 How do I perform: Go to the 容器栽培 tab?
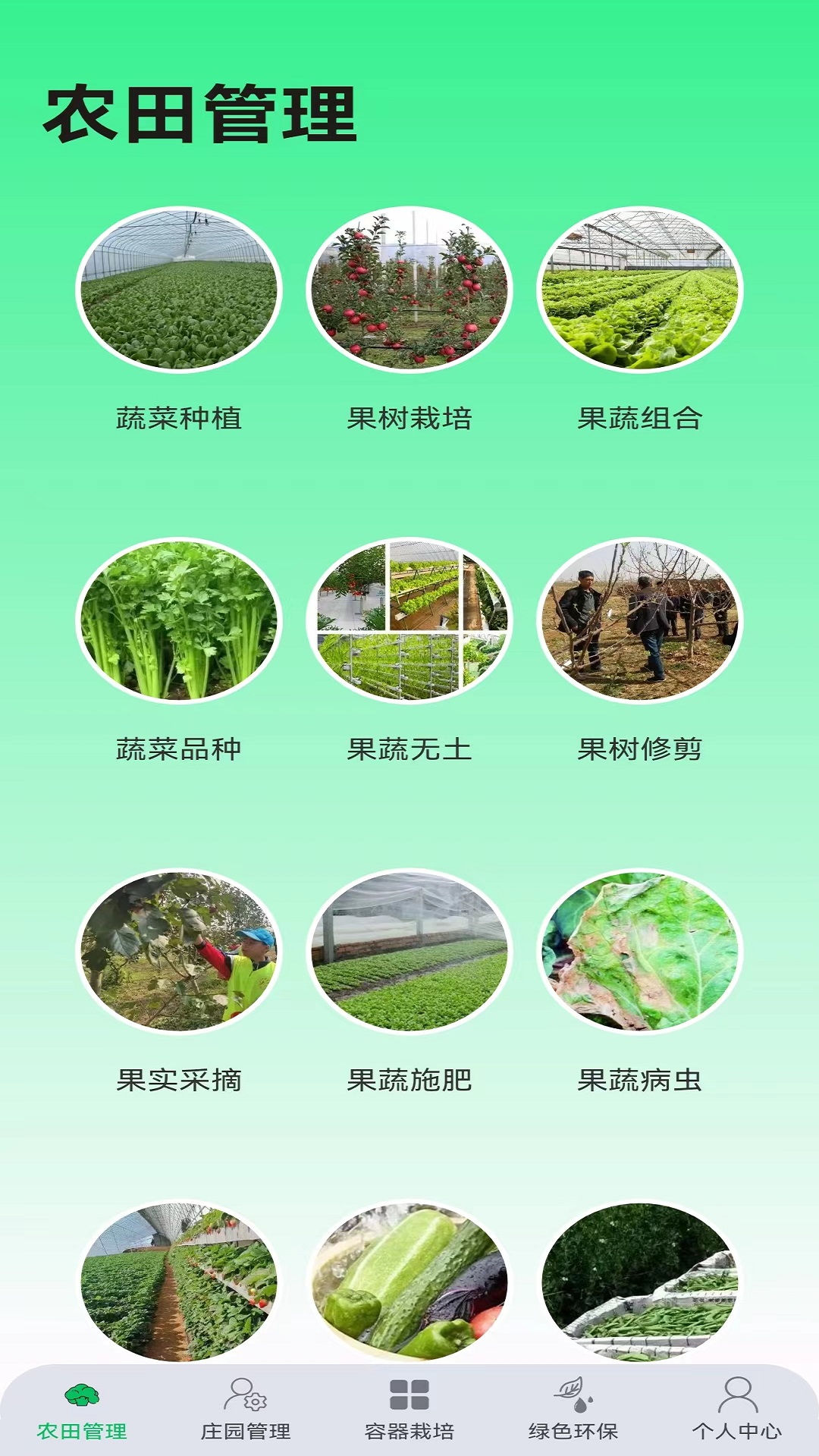(x=409, y=1410)
